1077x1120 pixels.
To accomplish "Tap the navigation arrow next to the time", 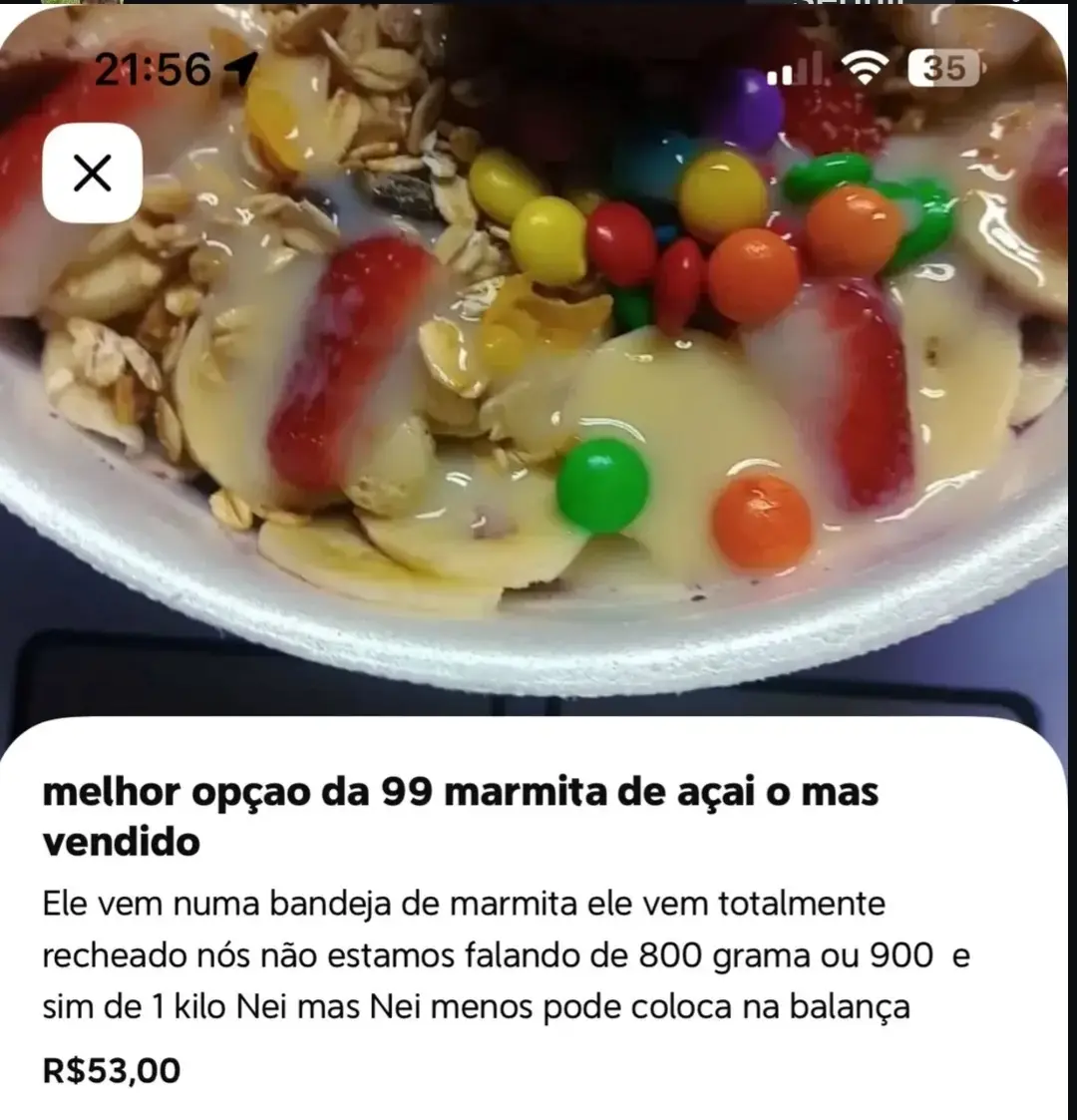I will [240, 68].
